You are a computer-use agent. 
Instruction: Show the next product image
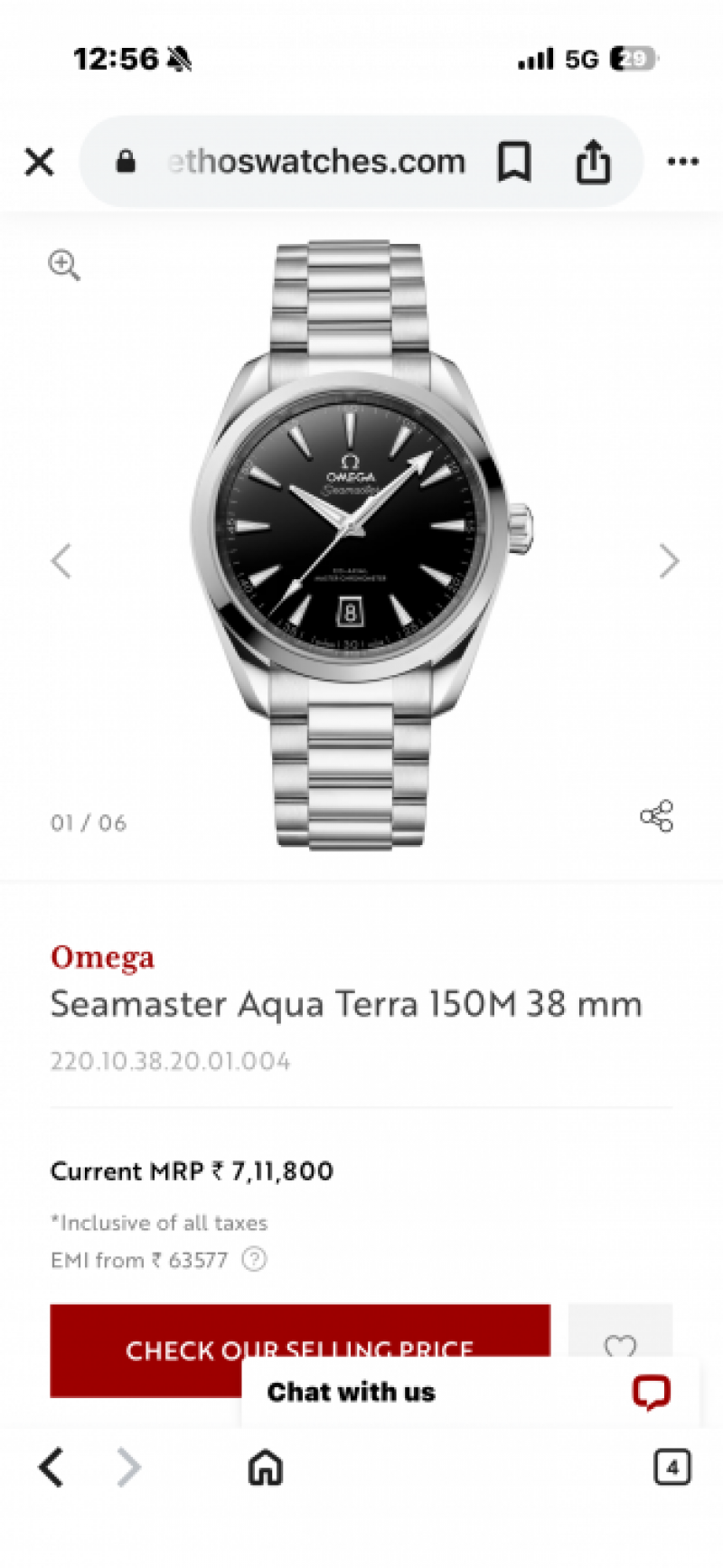pos(669,560)
